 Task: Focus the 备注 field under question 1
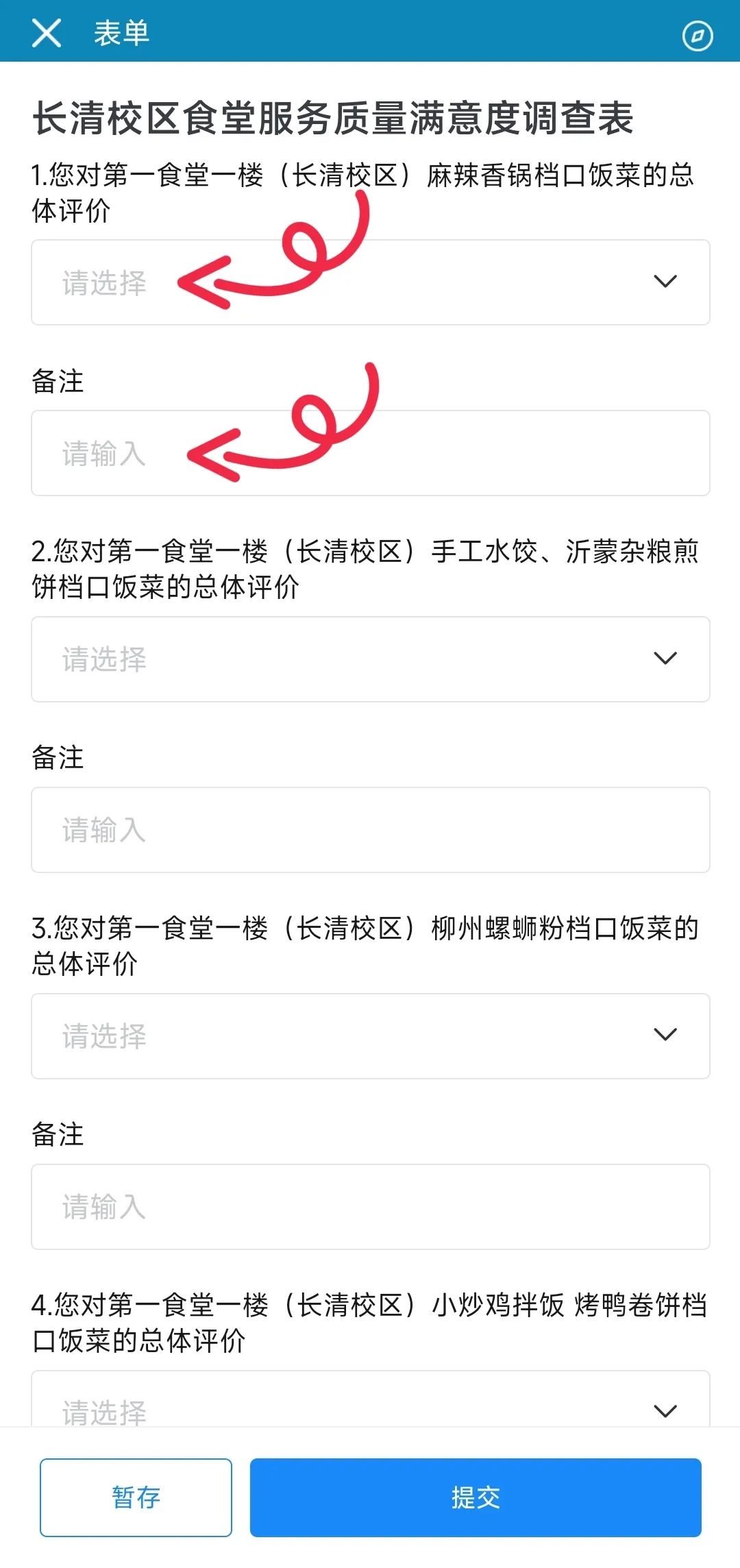coord(370,453)
